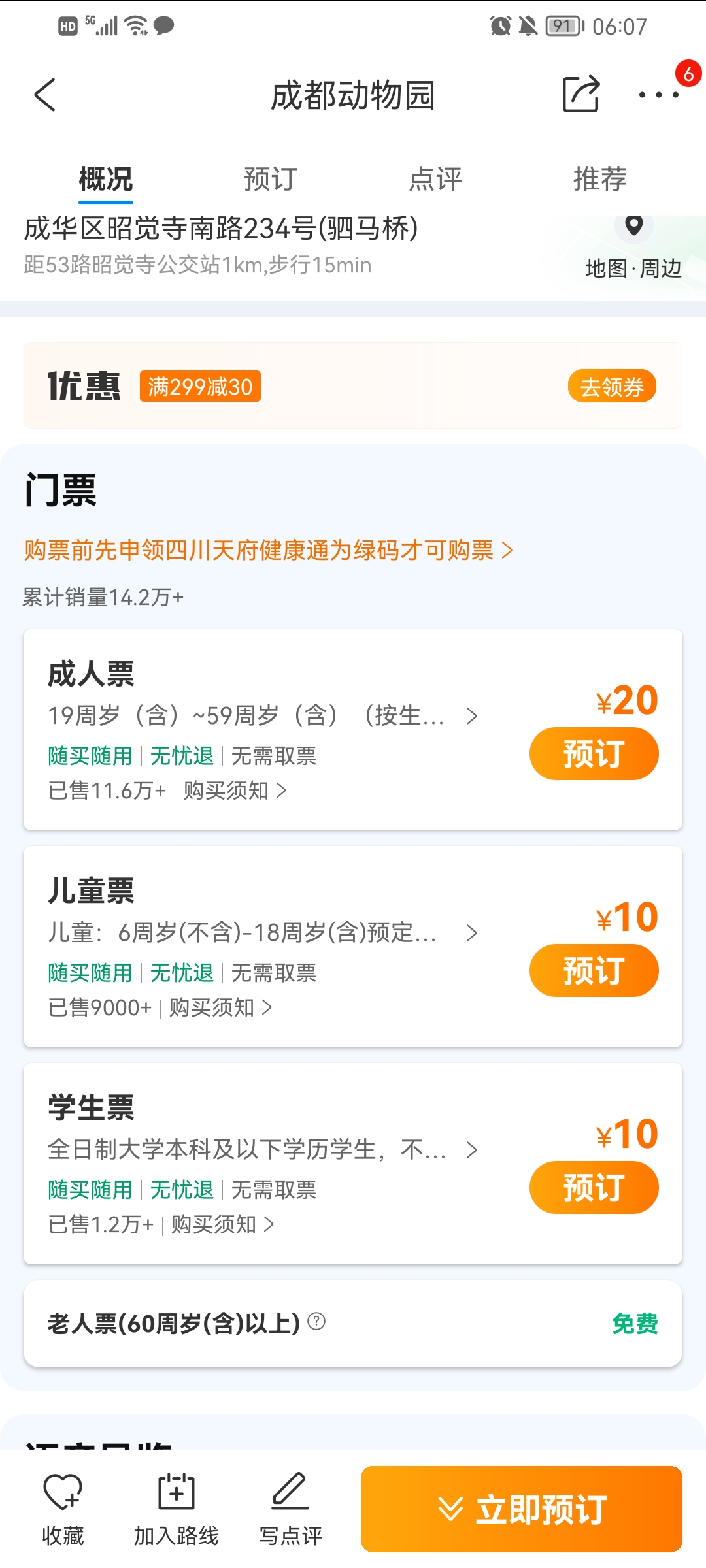
Task: Go back from the 成都动物园 page
Action: [44, 95]
